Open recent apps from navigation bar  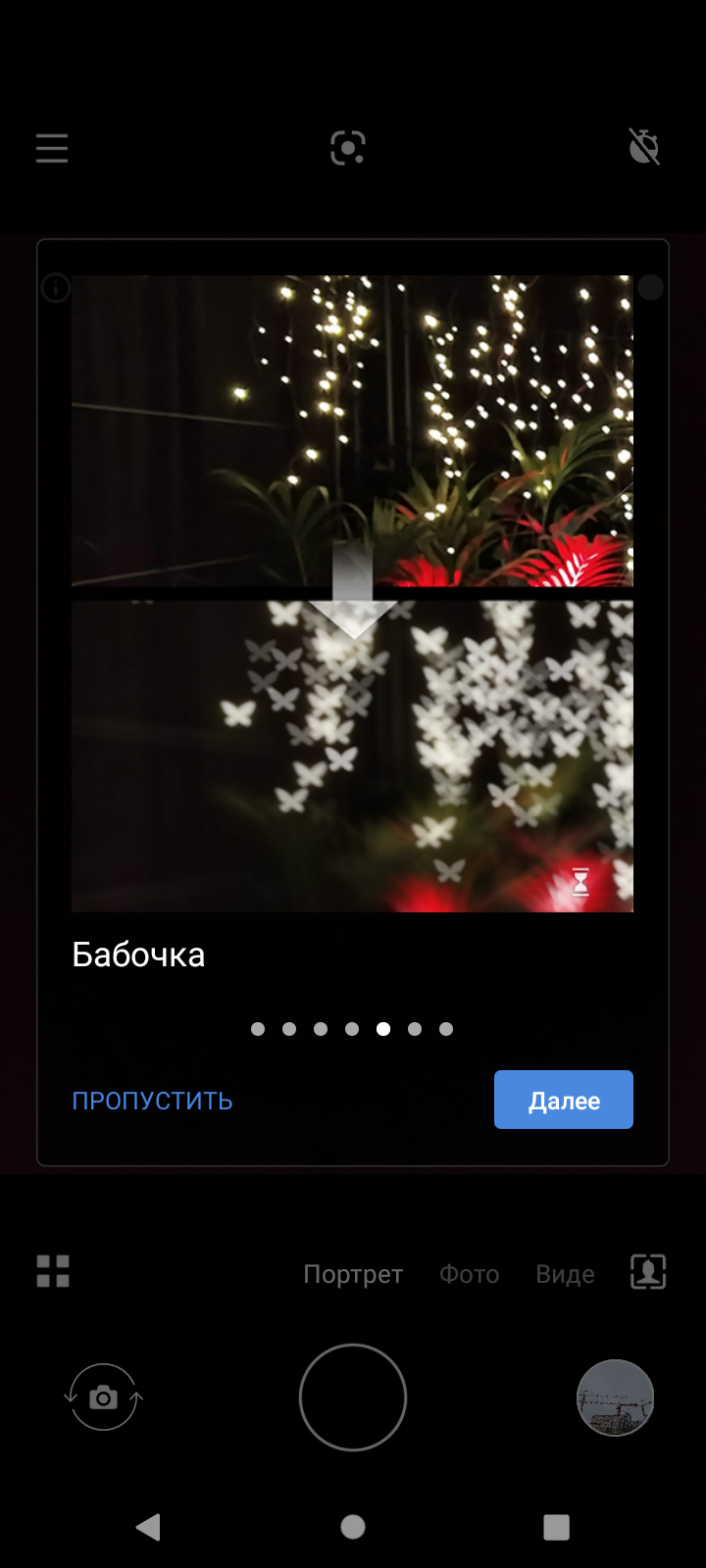coord(556,1527)
